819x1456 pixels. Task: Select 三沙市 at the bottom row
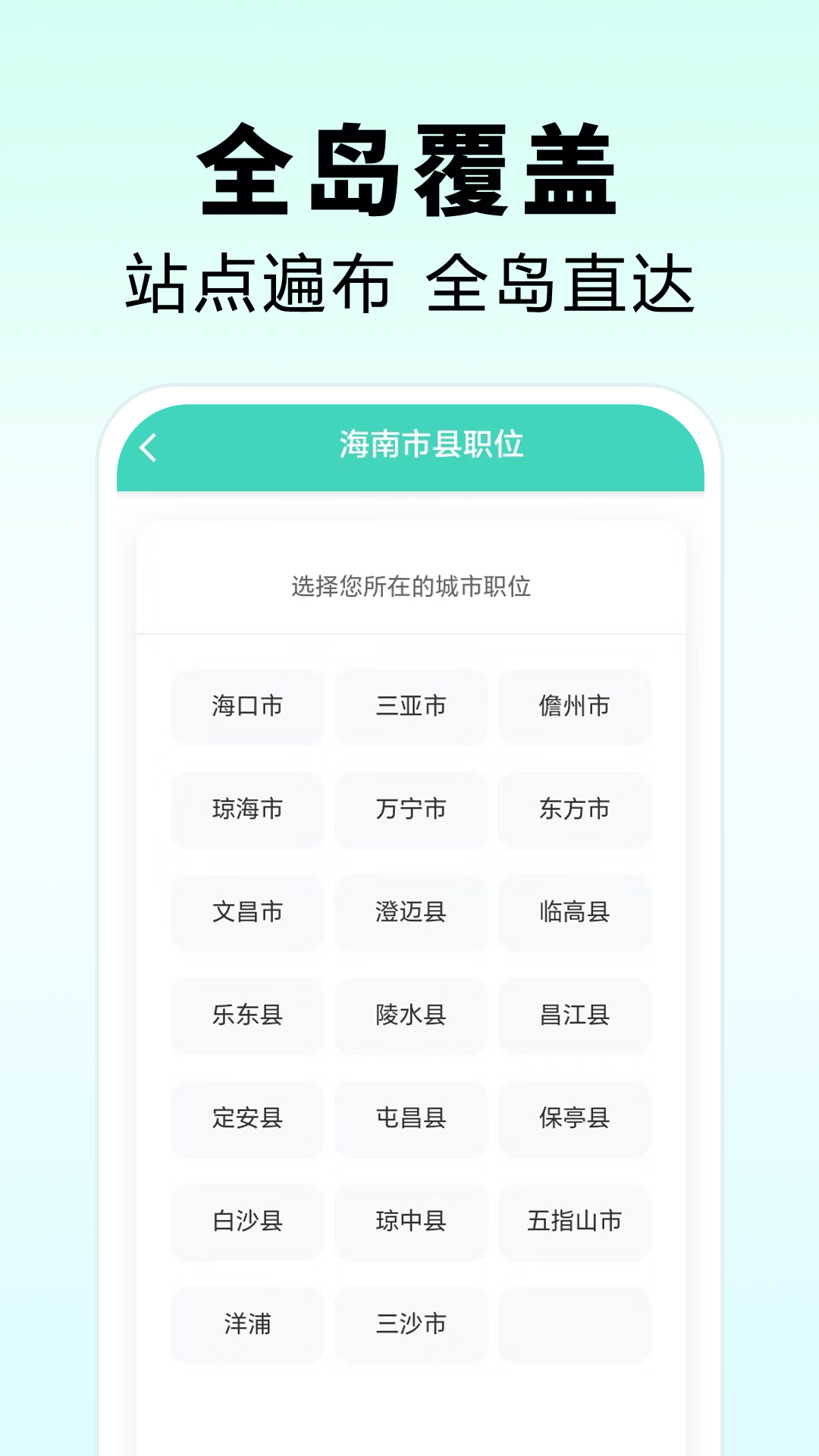tap(410, 1326)
